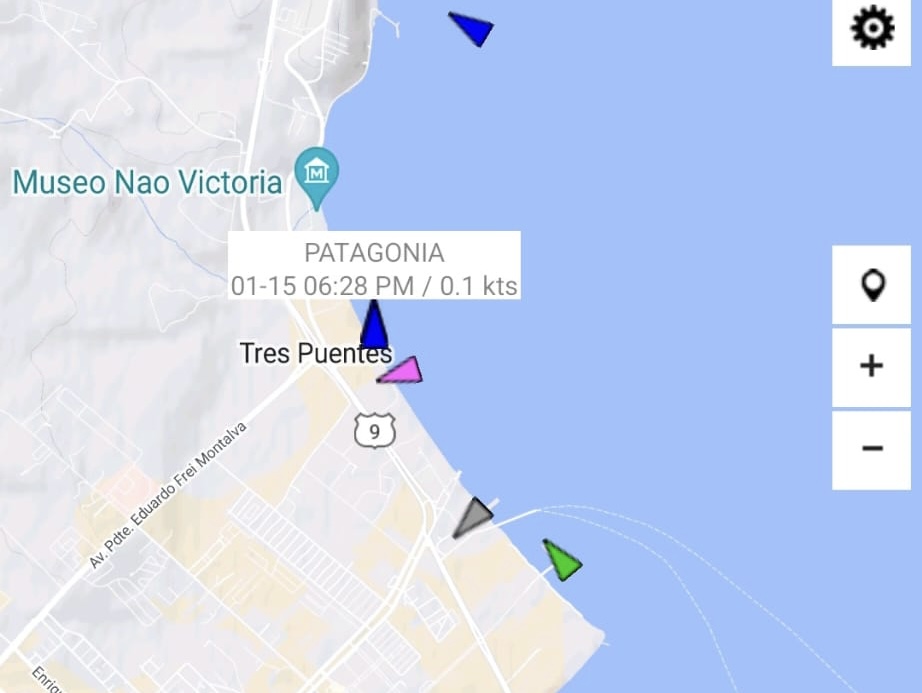The width and height of the screenshot is (922, 693).
Task: Open the Museo Nao Victoria pin
Action: click(318, 176)
